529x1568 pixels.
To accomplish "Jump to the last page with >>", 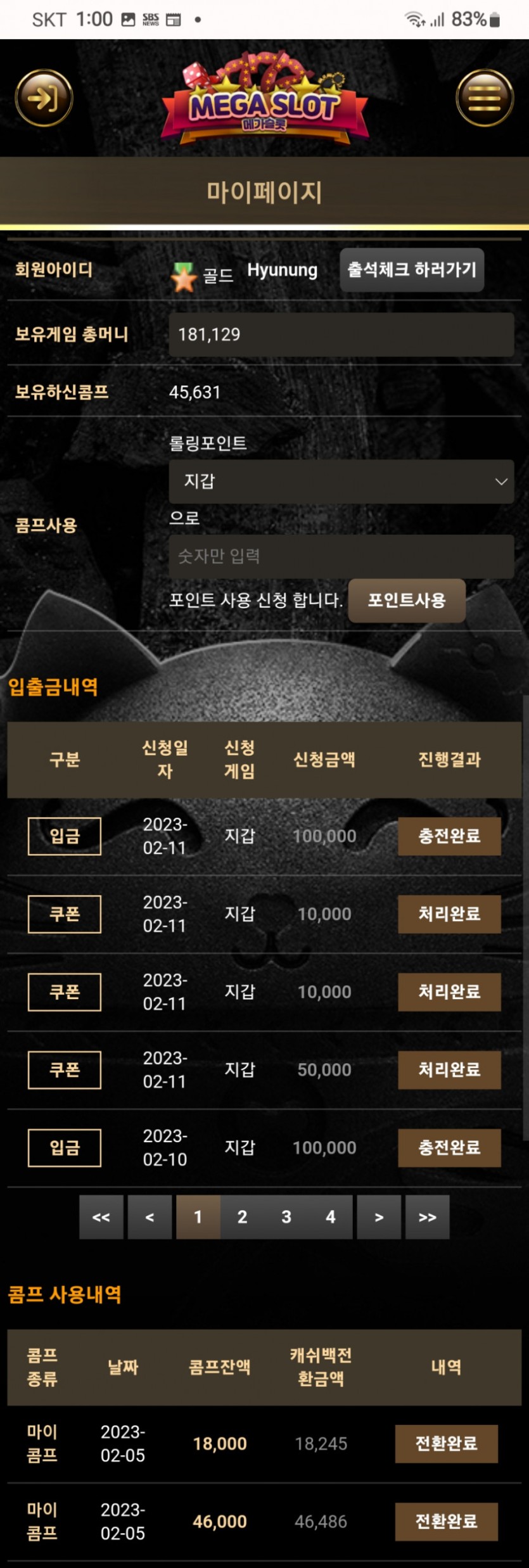I will point(427,1216).
